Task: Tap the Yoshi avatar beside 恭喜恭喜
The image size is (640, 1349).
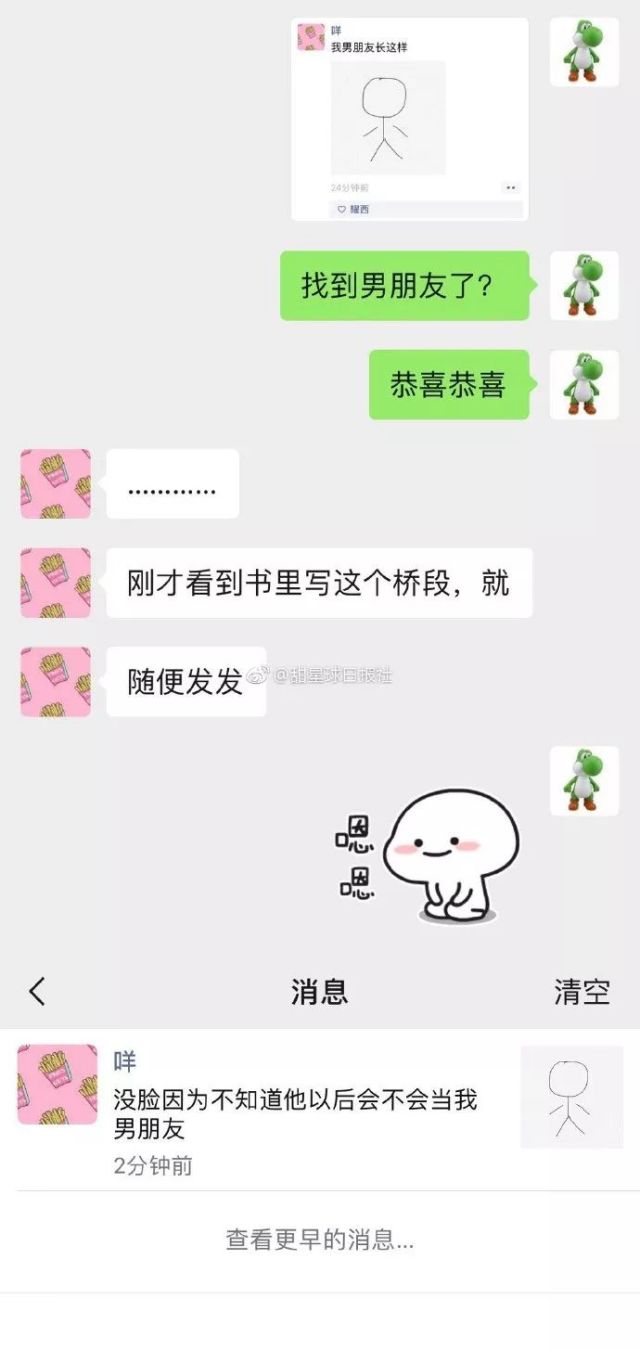Action: click(584, 385)
